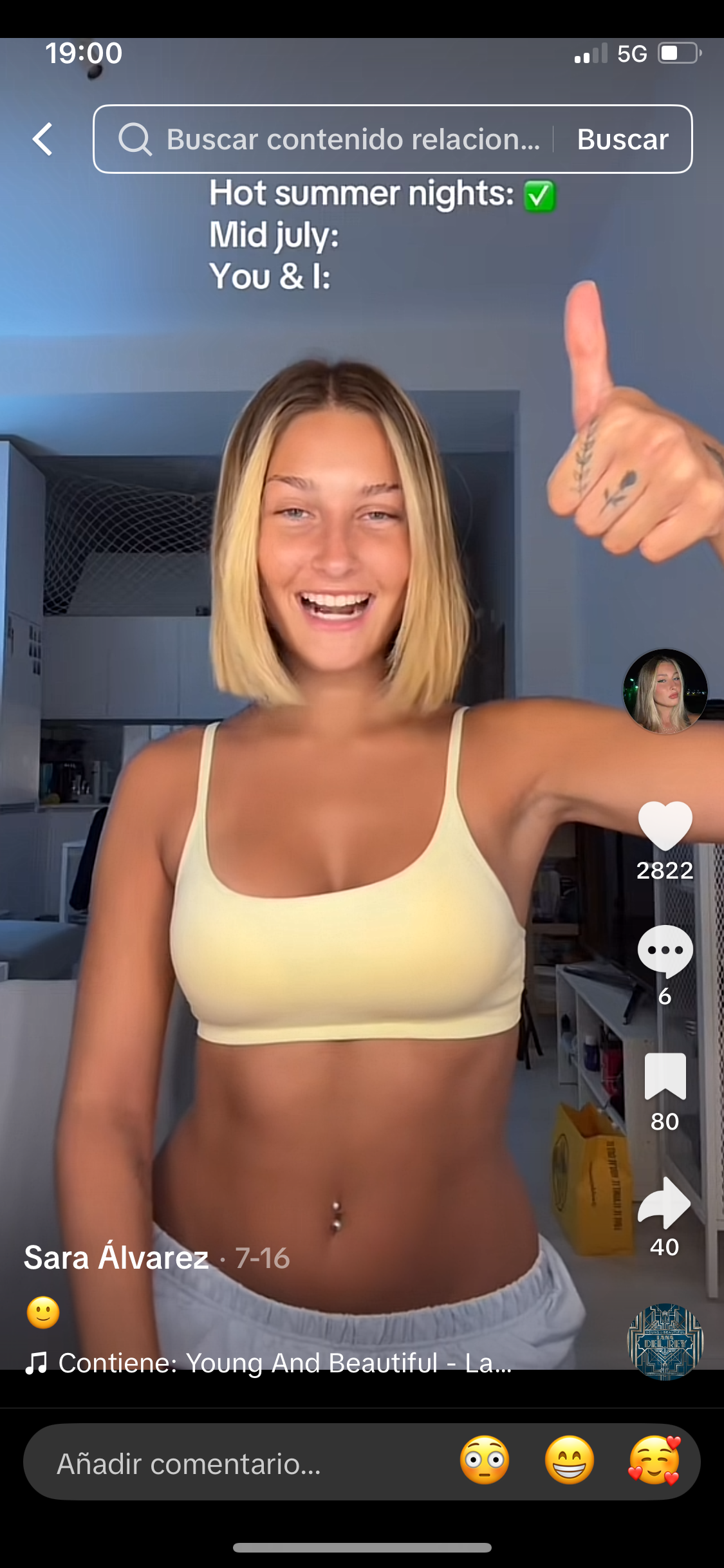Share this video with the arrow icon
The width and height of the screenshot is (724, 1568).
[x=665, y=1202]
